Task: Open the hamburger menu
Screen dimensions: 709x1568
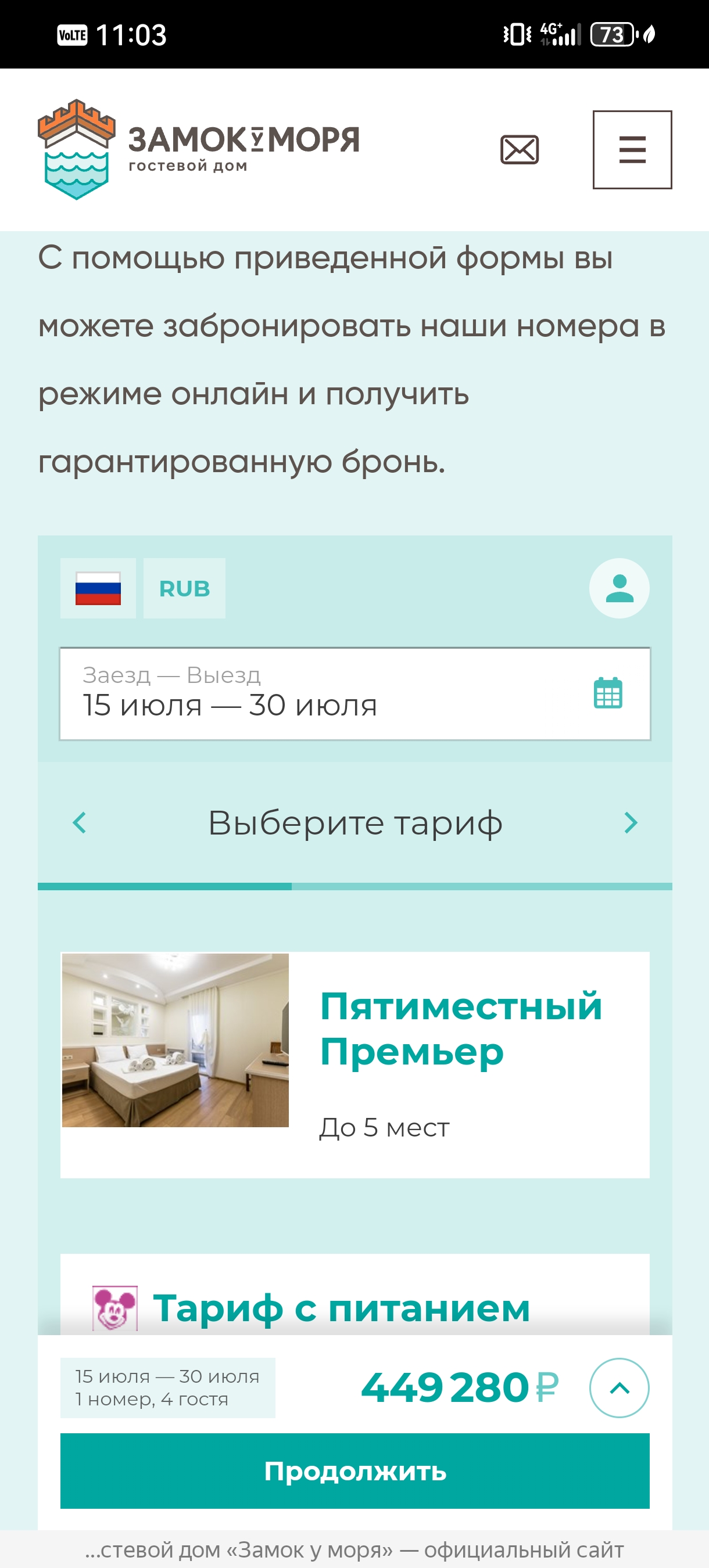Action: pos(632,150)
